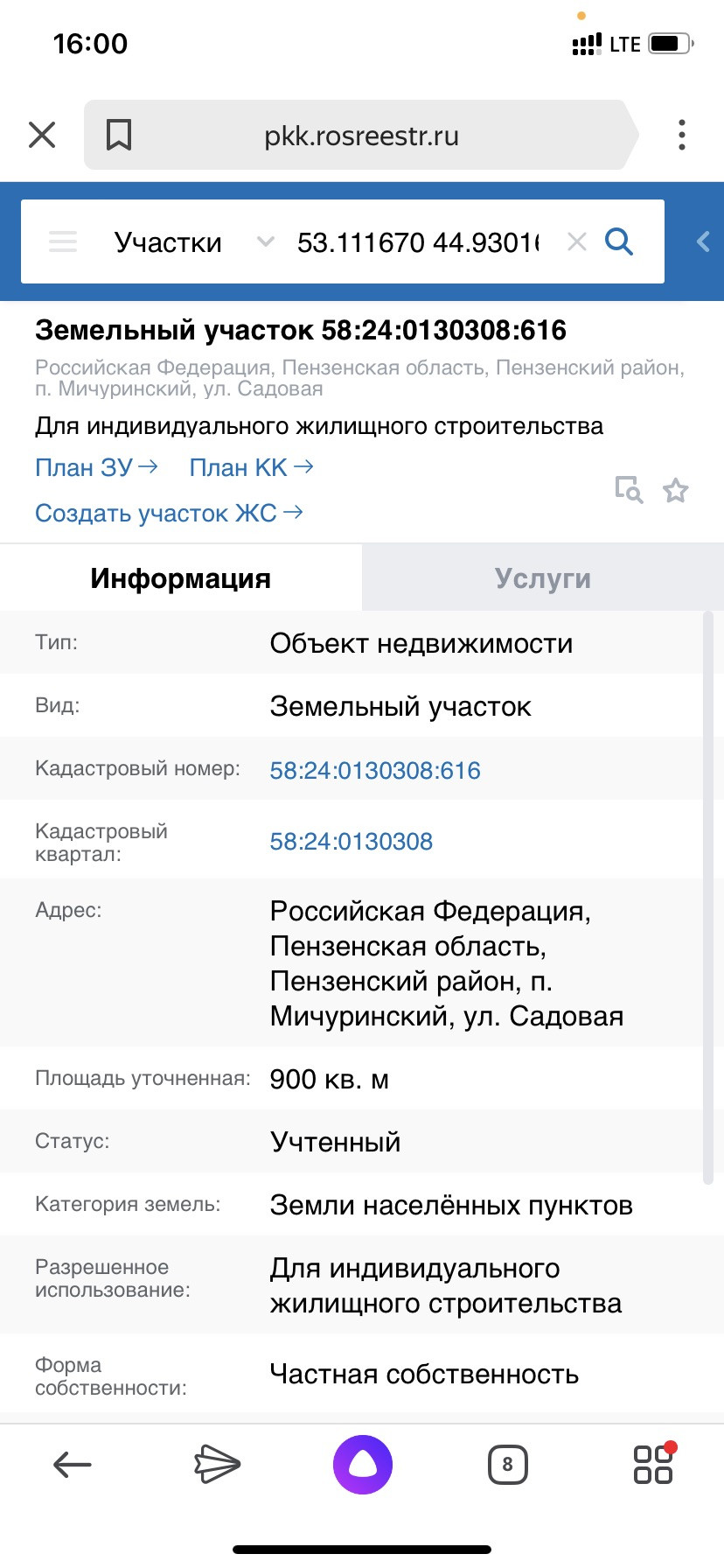The height and width of the screenshot is (1568, 724).
Task: Open the browser tabs counter
Action: point(507,1464)
